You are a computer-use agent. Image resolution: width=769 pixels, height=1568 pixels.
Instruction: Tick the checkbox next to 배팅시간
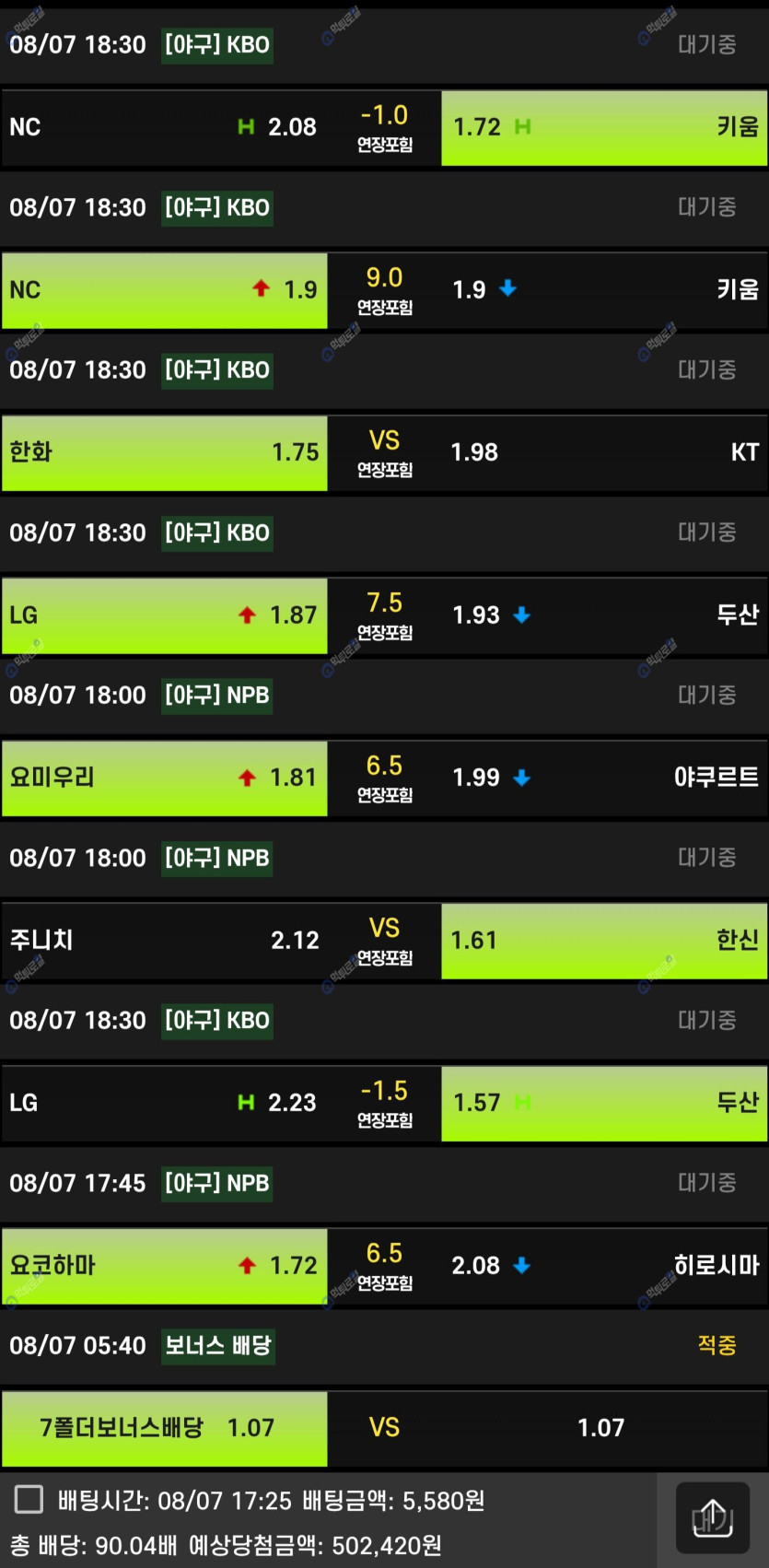(29, 1499)
